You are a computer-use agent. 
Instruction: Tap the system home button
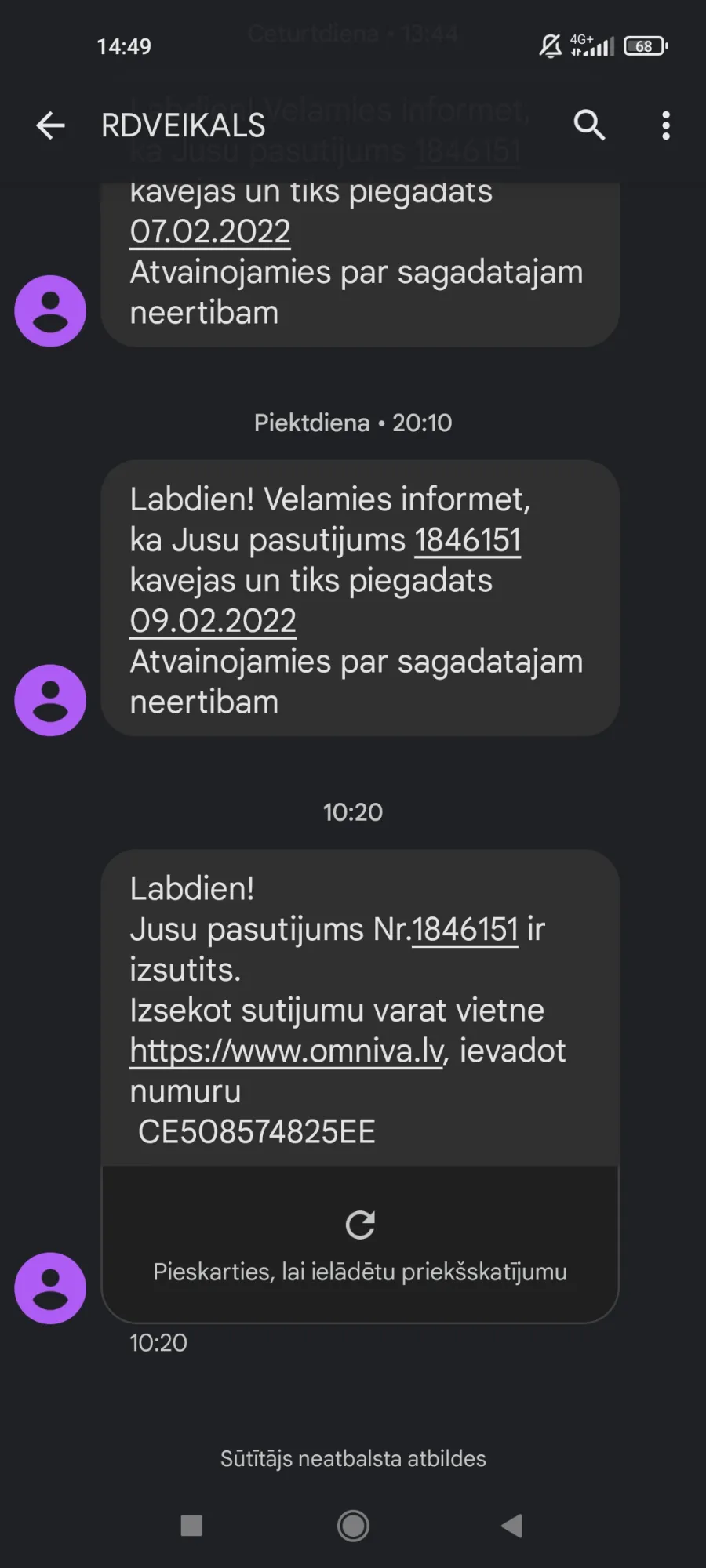353,1526
